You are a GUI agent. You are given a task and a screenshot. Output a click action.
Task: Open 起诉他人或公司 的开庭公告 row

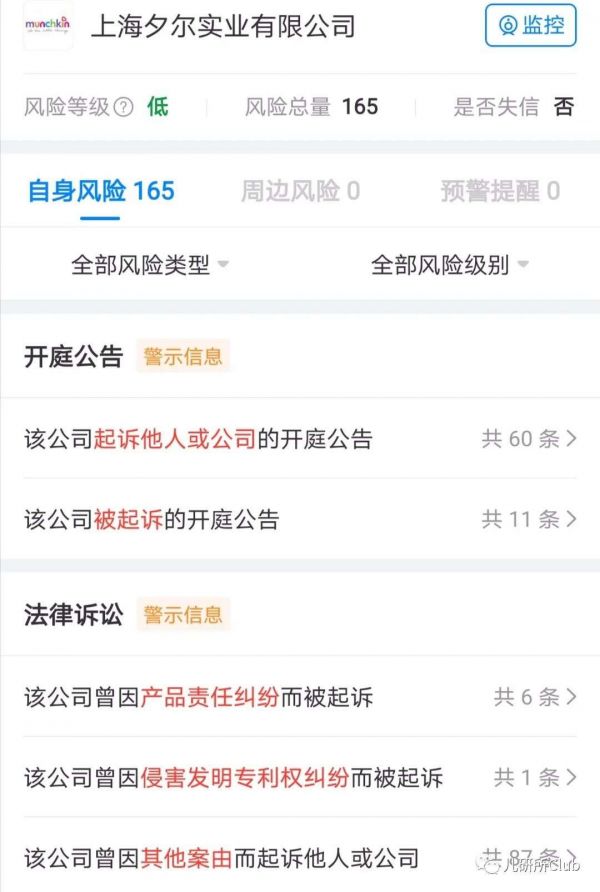pos(300,438)
